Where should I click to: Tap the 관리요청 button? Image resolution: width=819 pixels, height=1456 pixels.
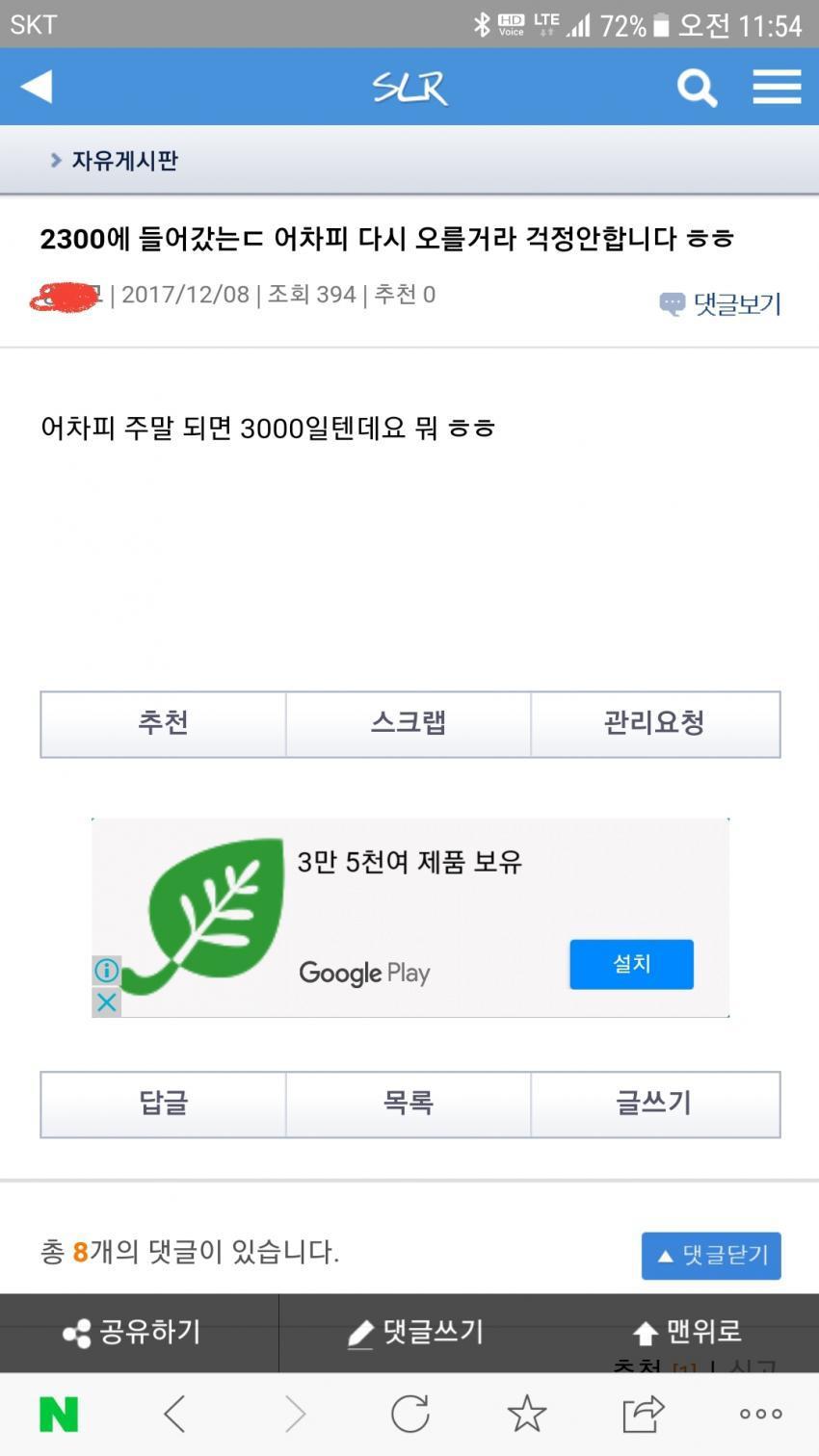click(654, 724)
